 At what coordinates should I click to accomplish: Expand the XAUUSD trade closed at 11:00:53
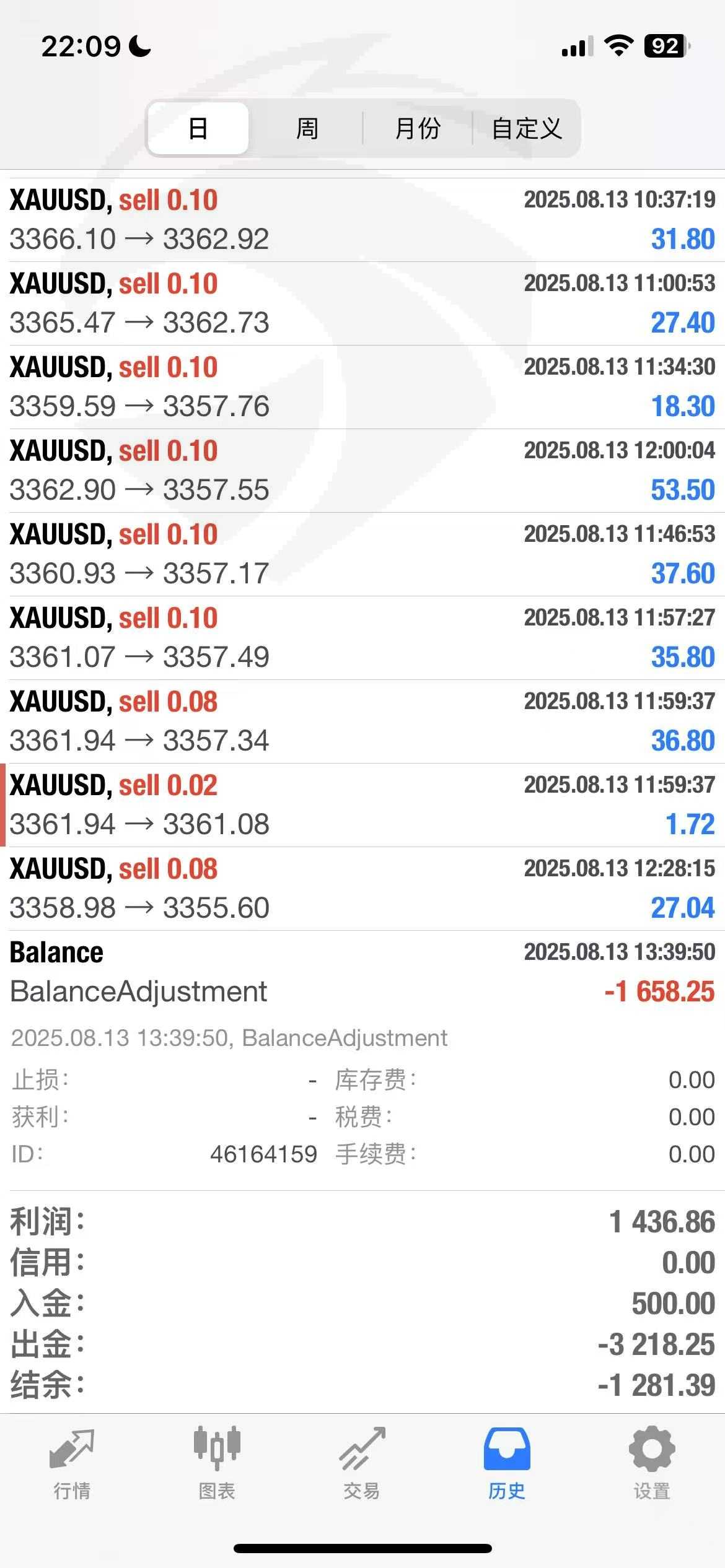coord(362,303)
